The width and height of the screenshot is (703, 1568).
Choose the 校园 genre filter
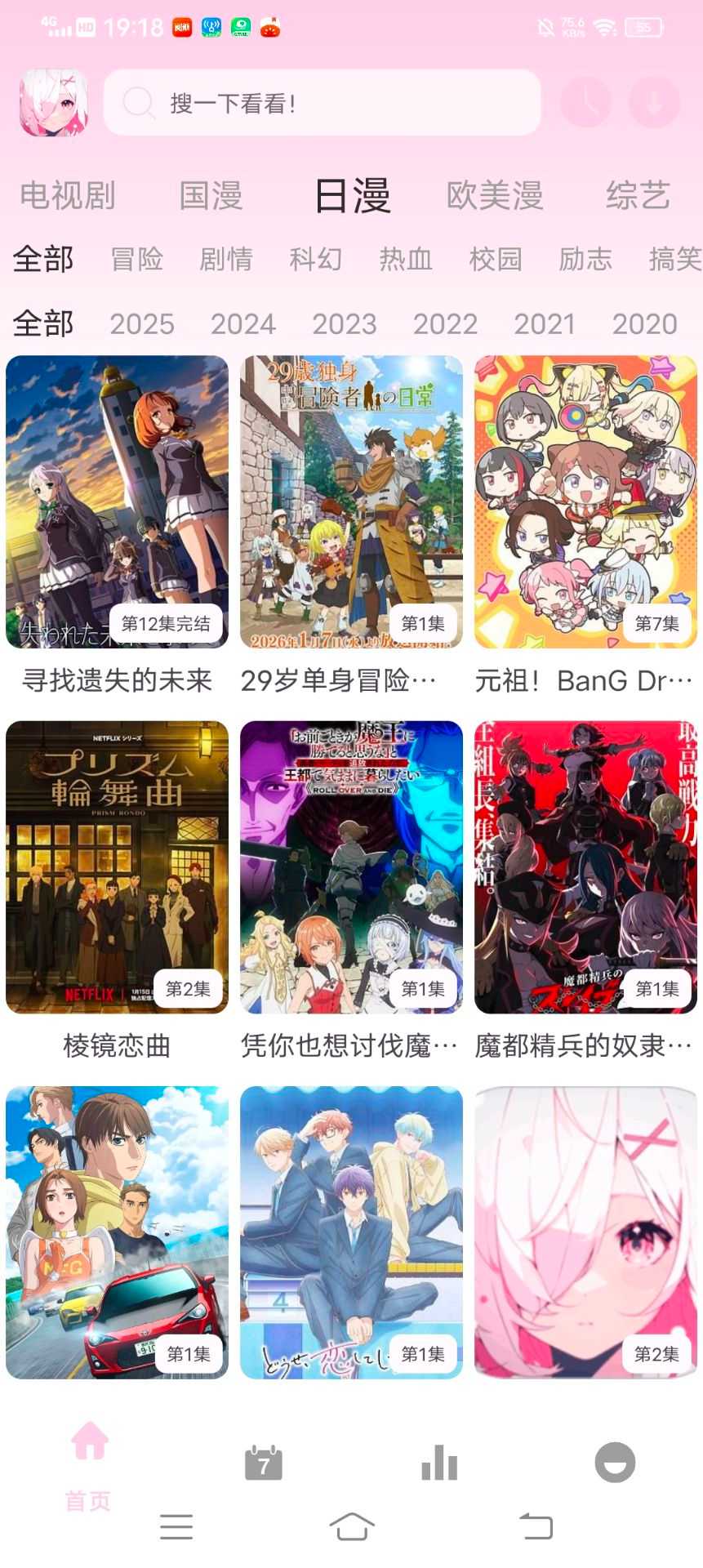coord(496,260)
